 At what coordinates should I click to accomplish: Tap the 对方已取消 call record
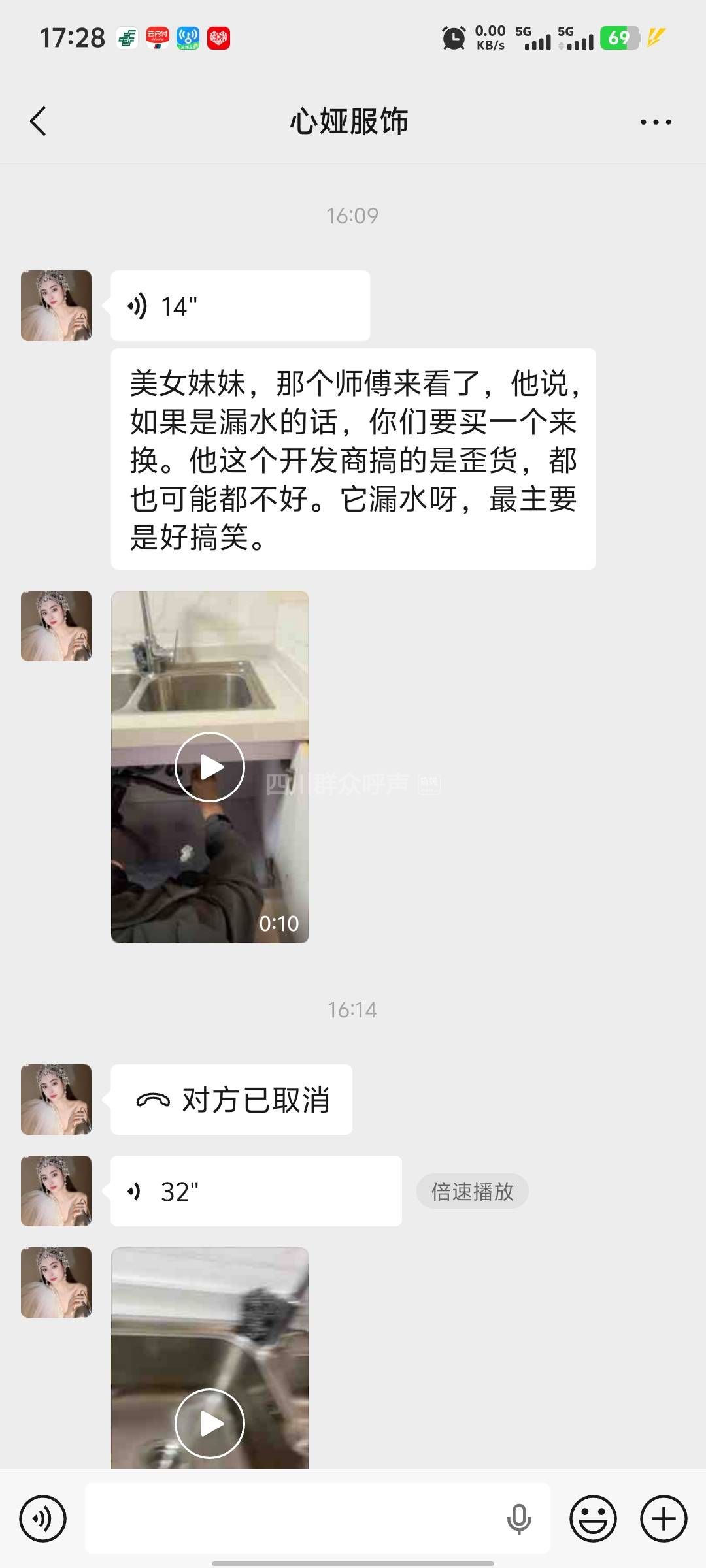(x=231, y=1100)
